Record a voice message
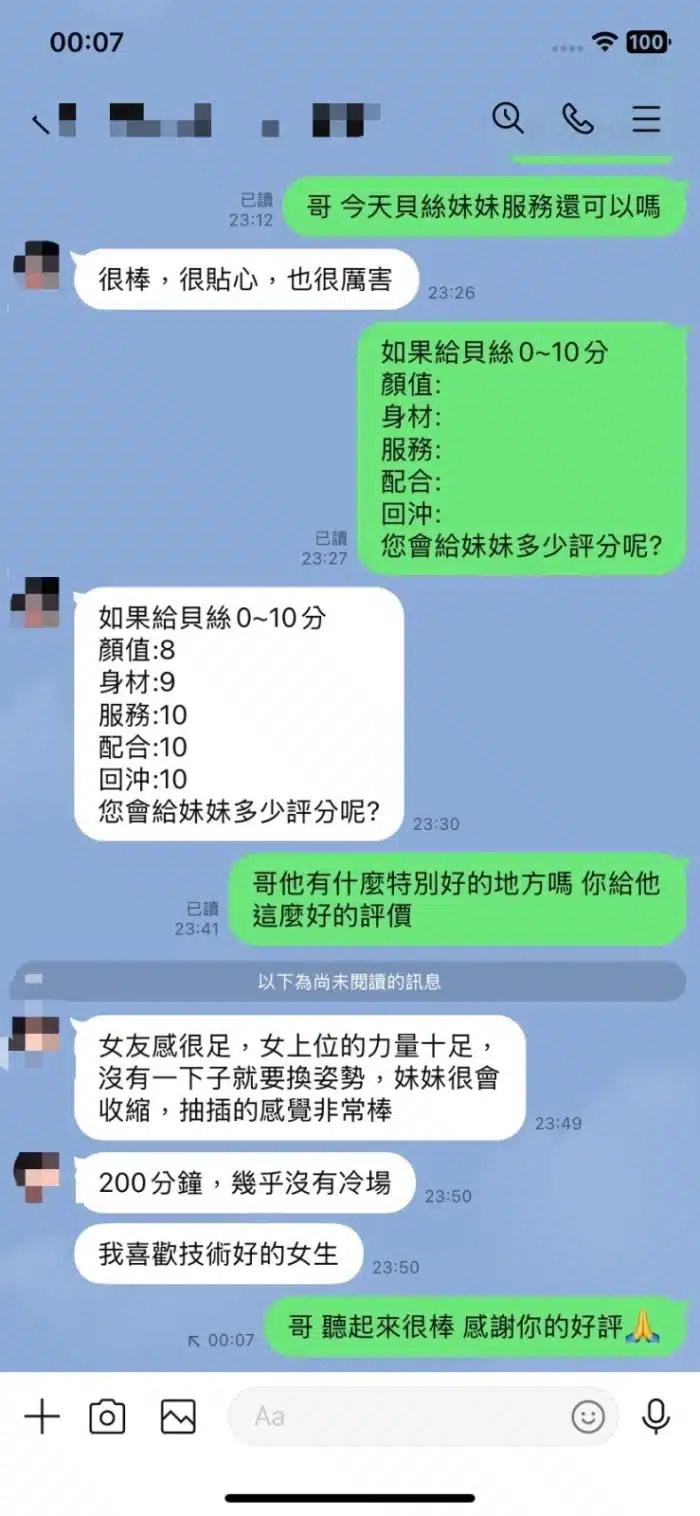The image size is (700, 1516). (656, 1417)
